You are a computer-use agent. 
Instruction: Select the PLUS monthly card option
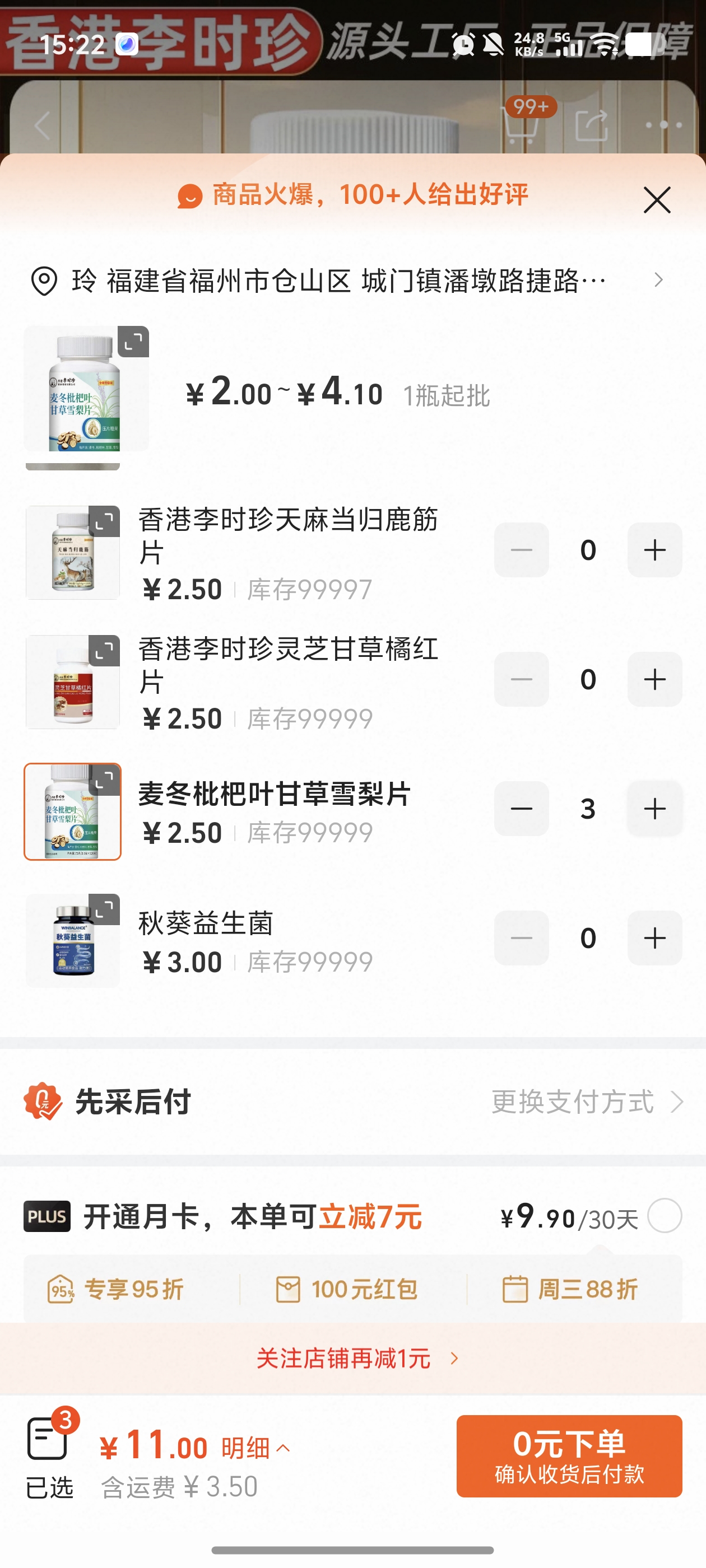pyautogui.click(x=664, y=1216)
